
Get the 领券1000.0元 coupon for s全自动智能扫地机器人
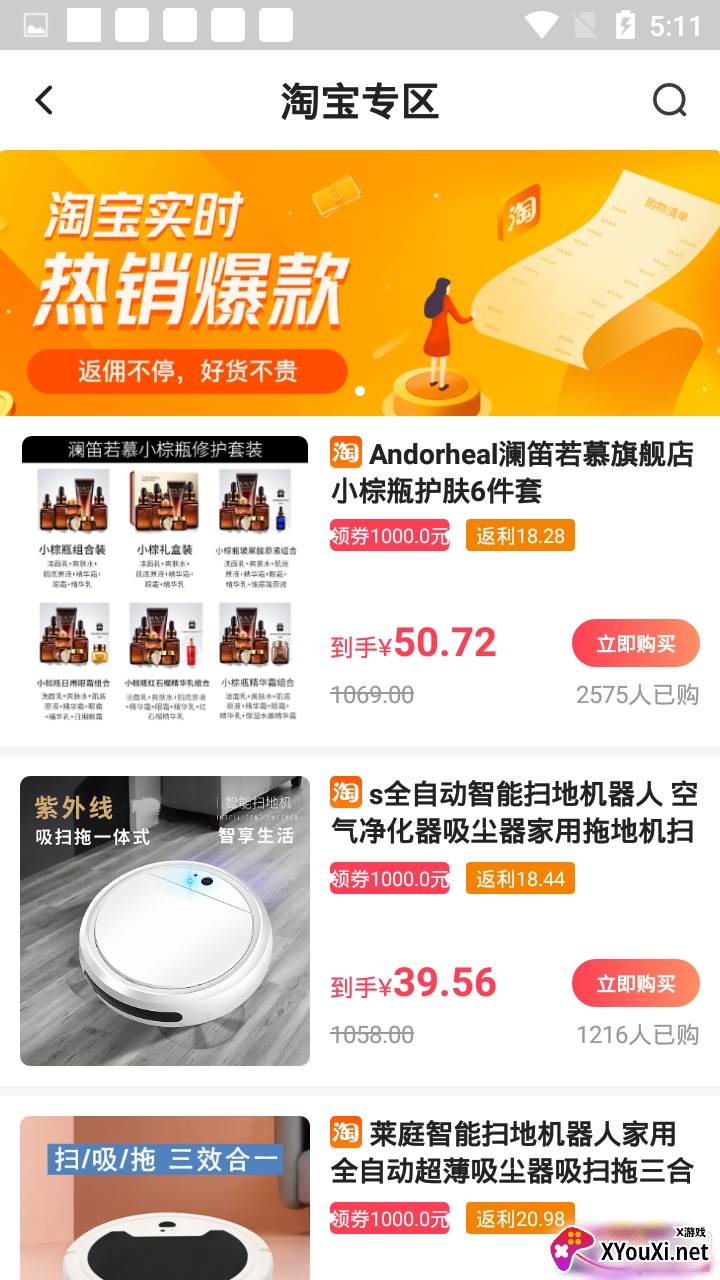coord(390,879)
